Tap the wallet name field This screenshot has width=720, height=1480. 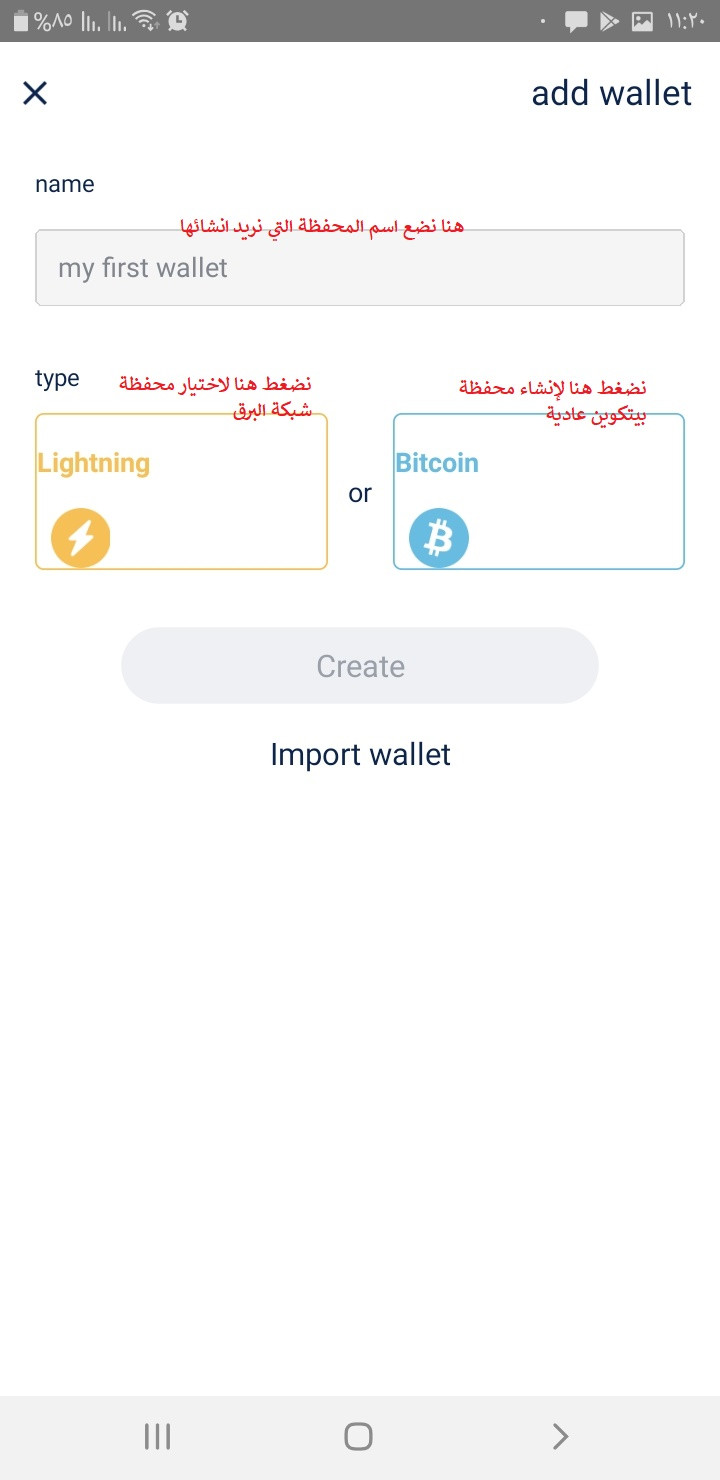tap(360, 268)
